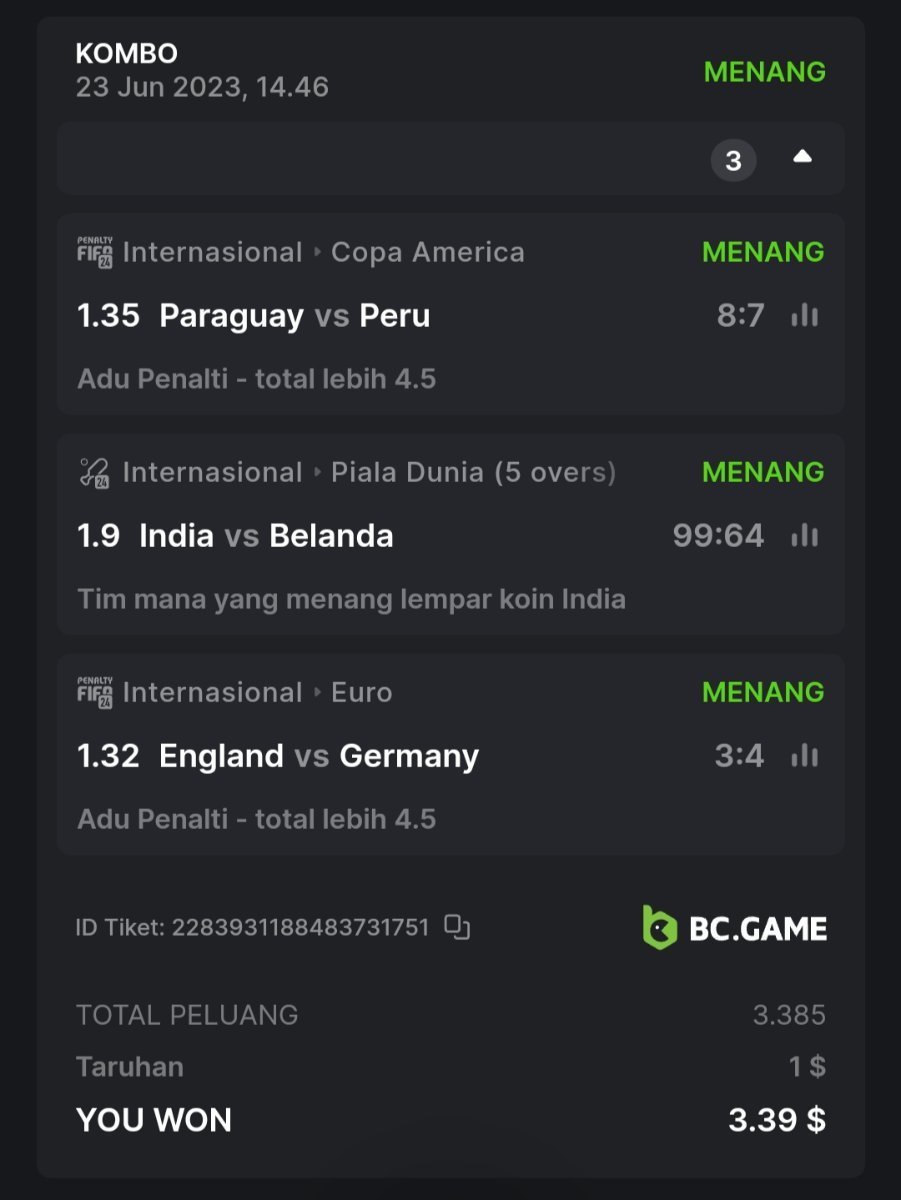Screen dimensions: 901x1200
Task: Collapse the combo bet selections list
Action: click(x=802, y=158)
